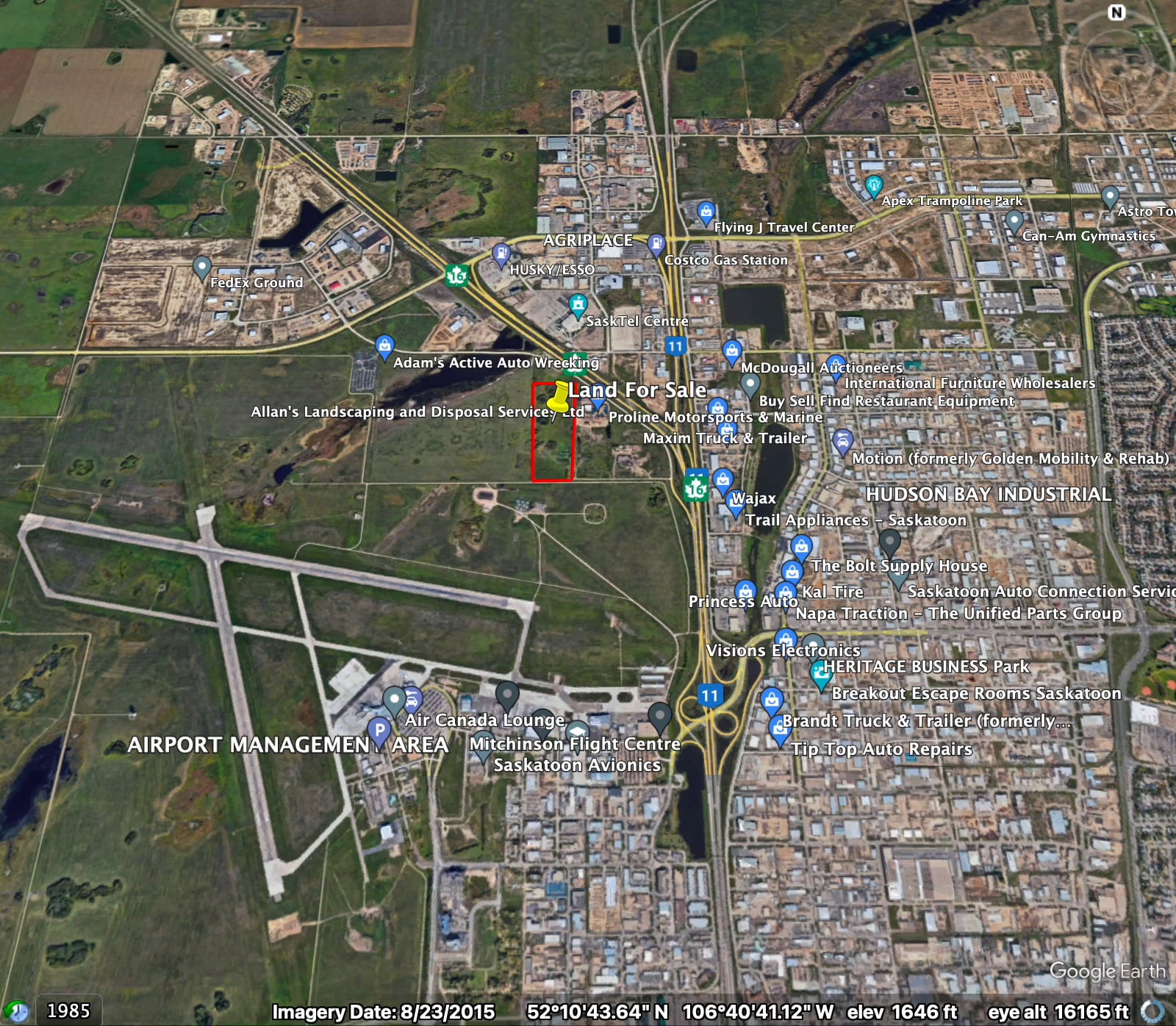1176x1026 pixels.
Task: Open the SaskTel Centre place marker
Action: tap(578, 304)
